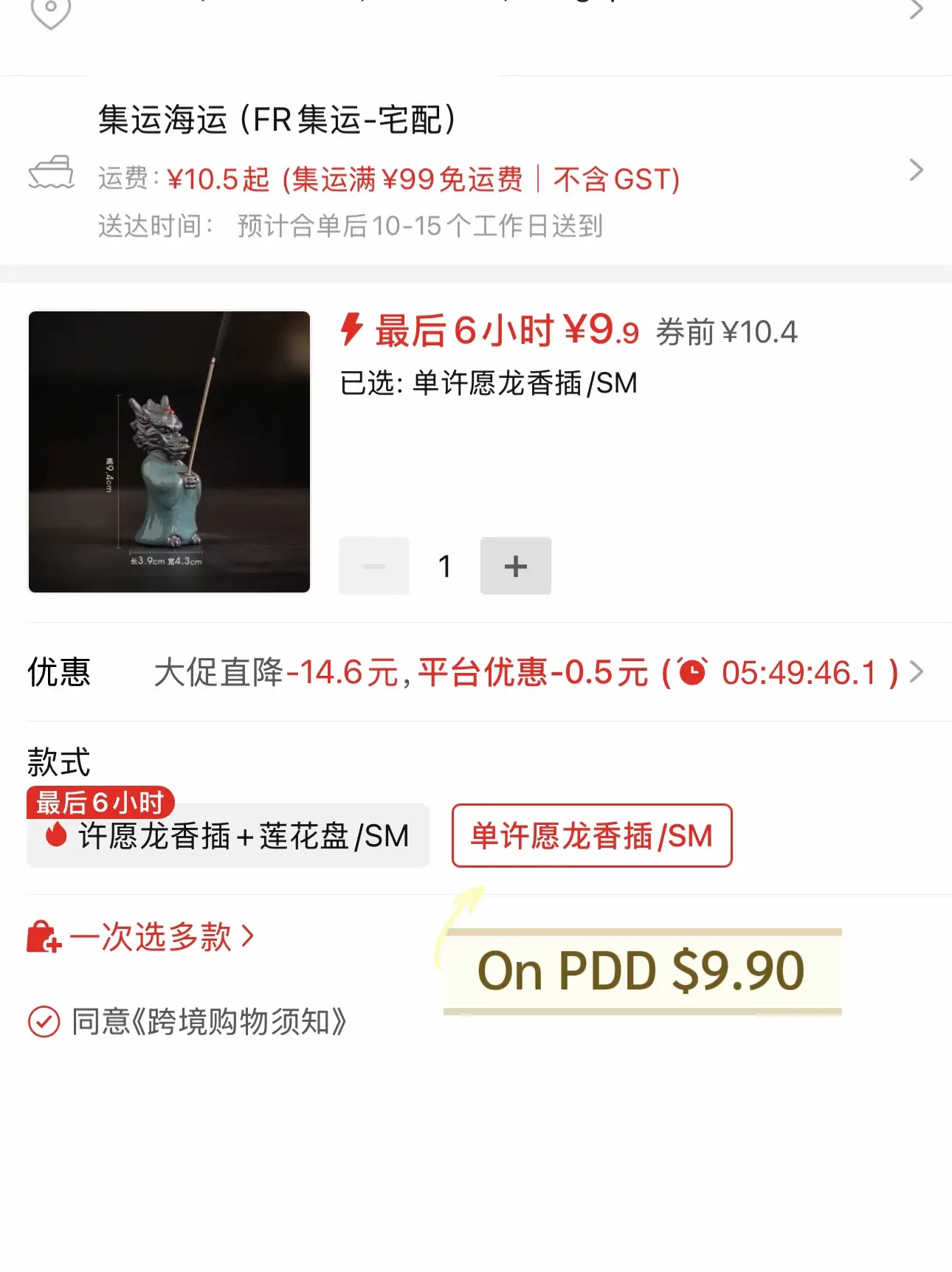This screenshot has height=1272, width=952.
Task: View the dragon incense holder product image
Action: [169, 452]
